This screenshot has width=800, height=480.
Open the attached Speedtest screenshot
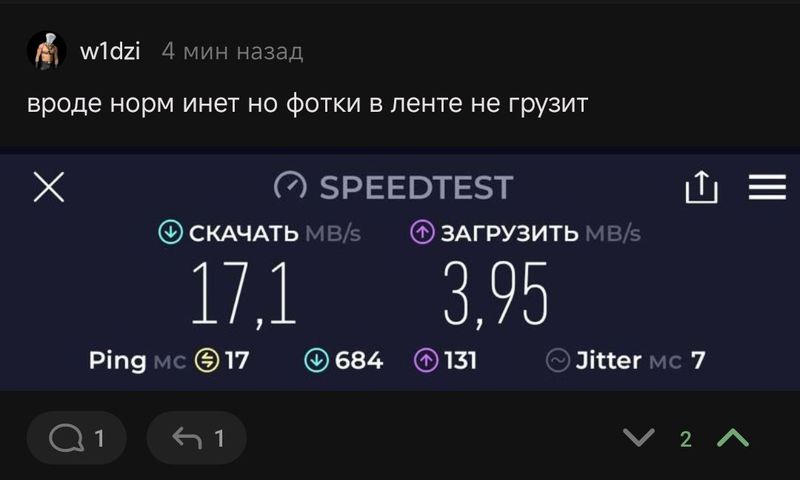coord(400,270)
